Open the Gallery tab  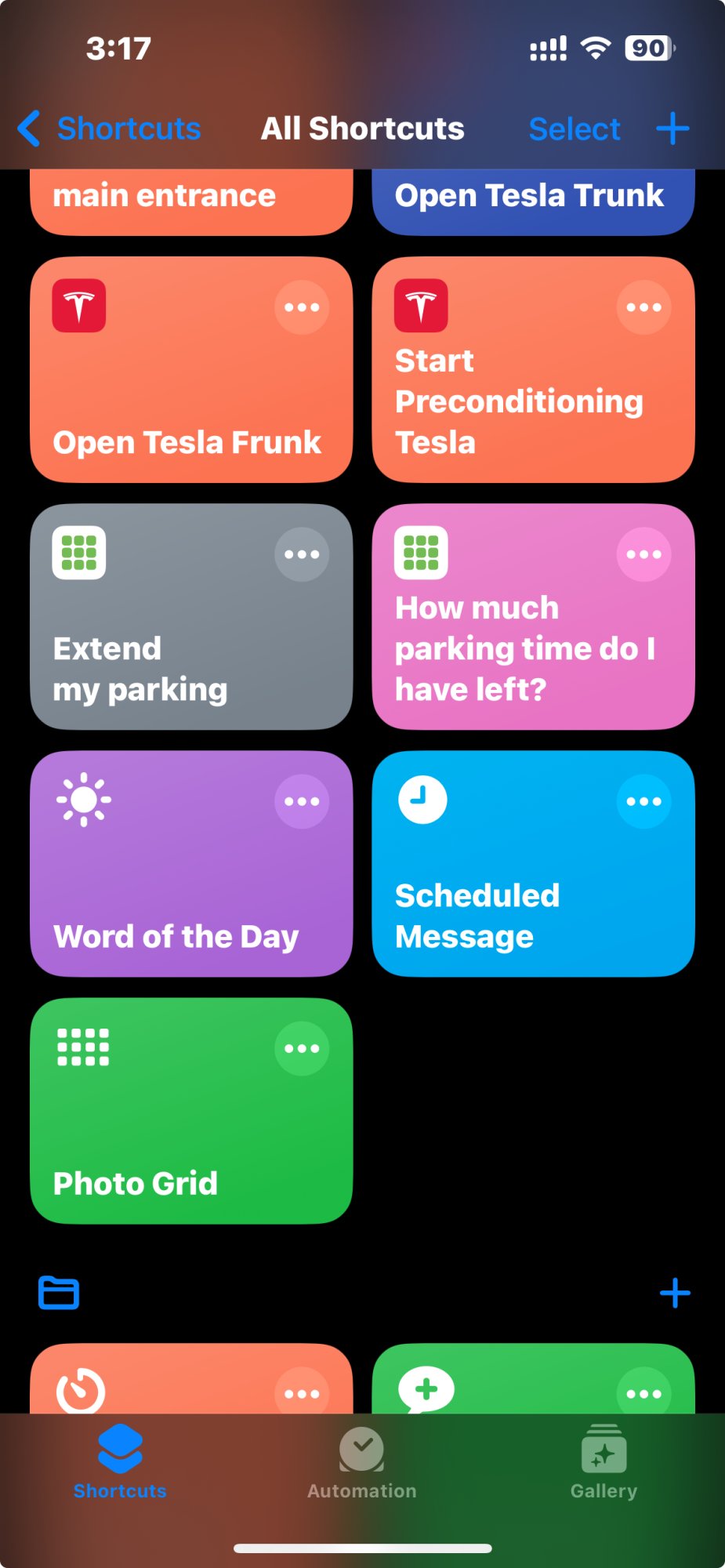pos(604,1462)
